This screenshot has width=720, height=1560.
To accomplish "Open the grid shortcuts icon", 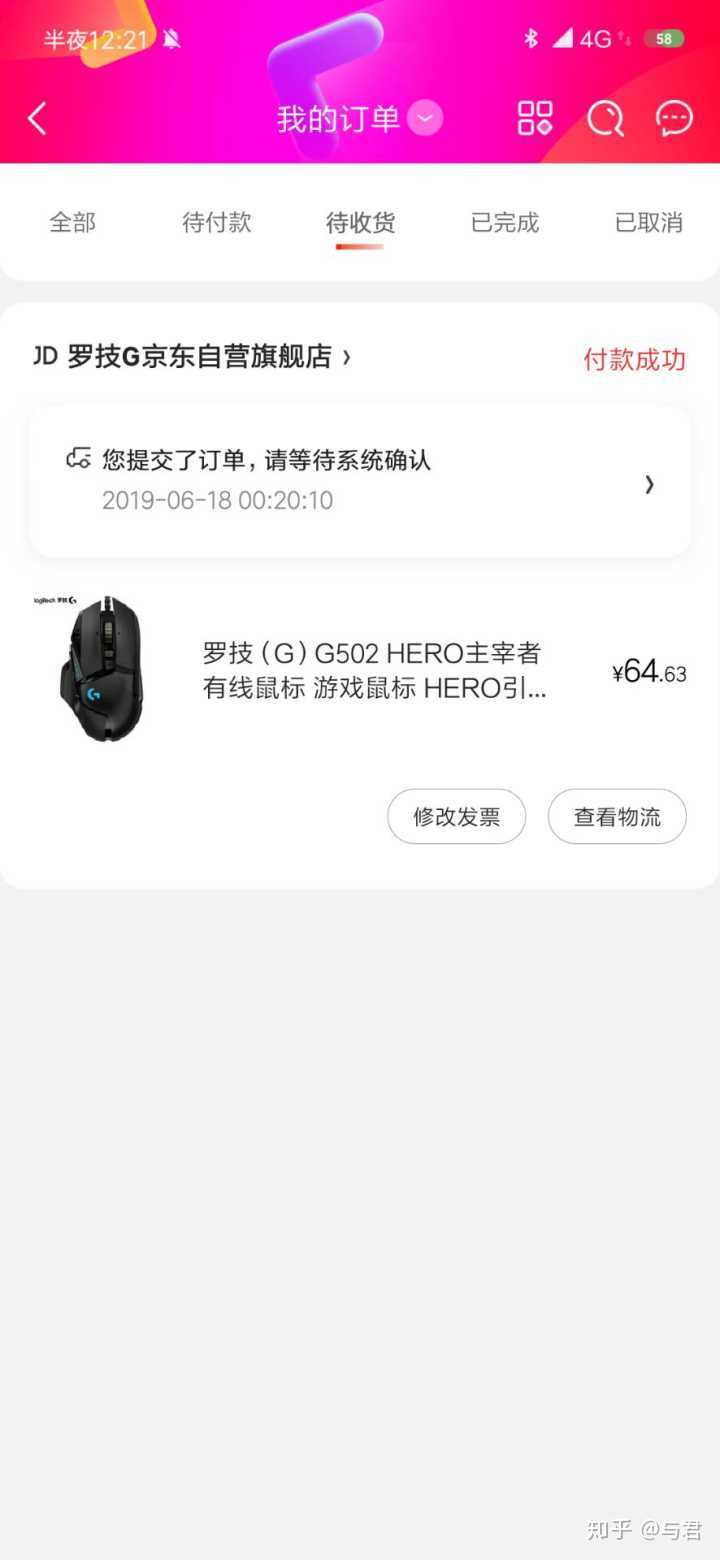I will pyautogui.click(x=535, y=119).
